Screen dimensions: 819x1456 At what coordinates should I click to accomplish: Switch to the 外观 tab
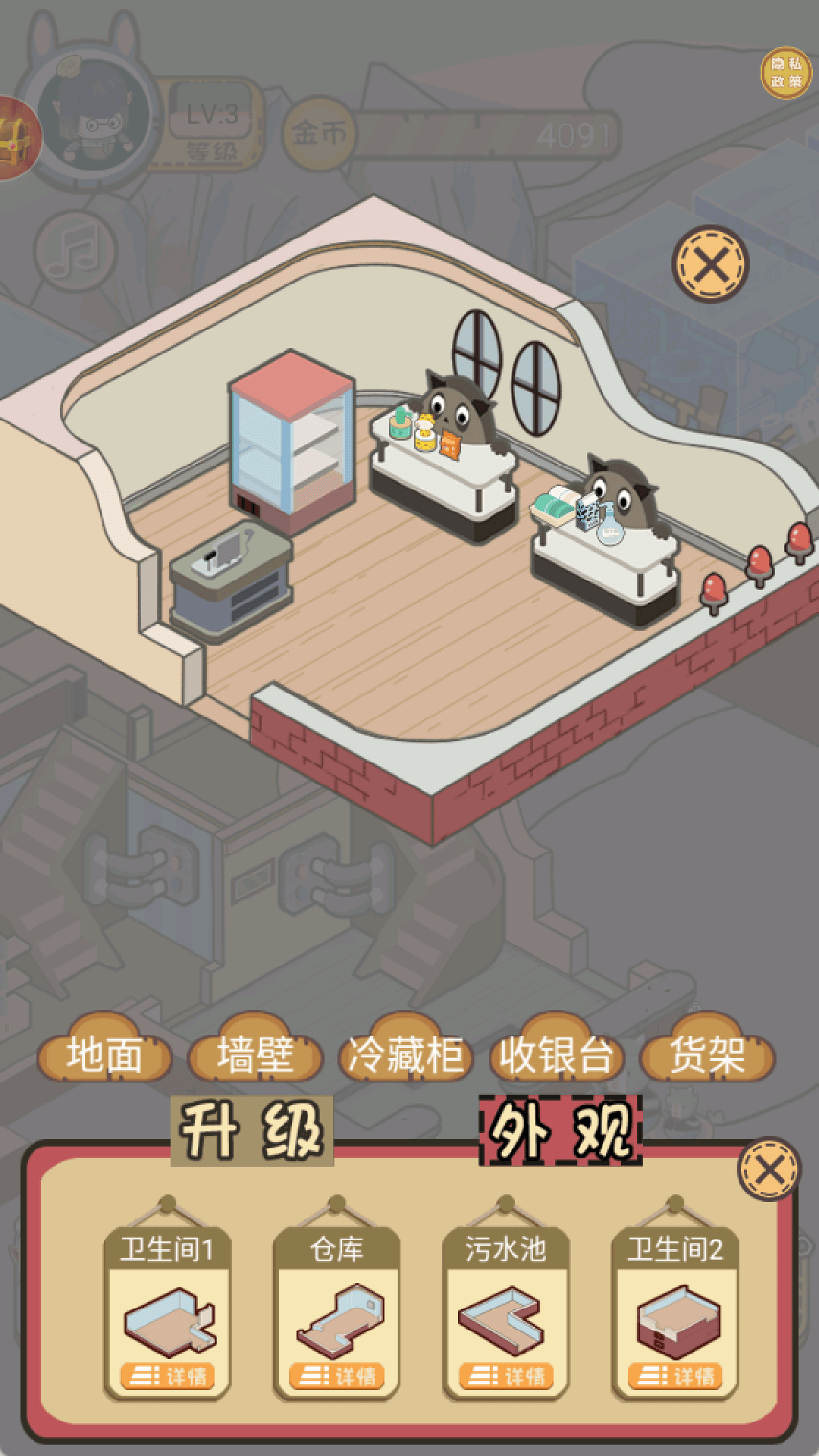pos(560,1131)
